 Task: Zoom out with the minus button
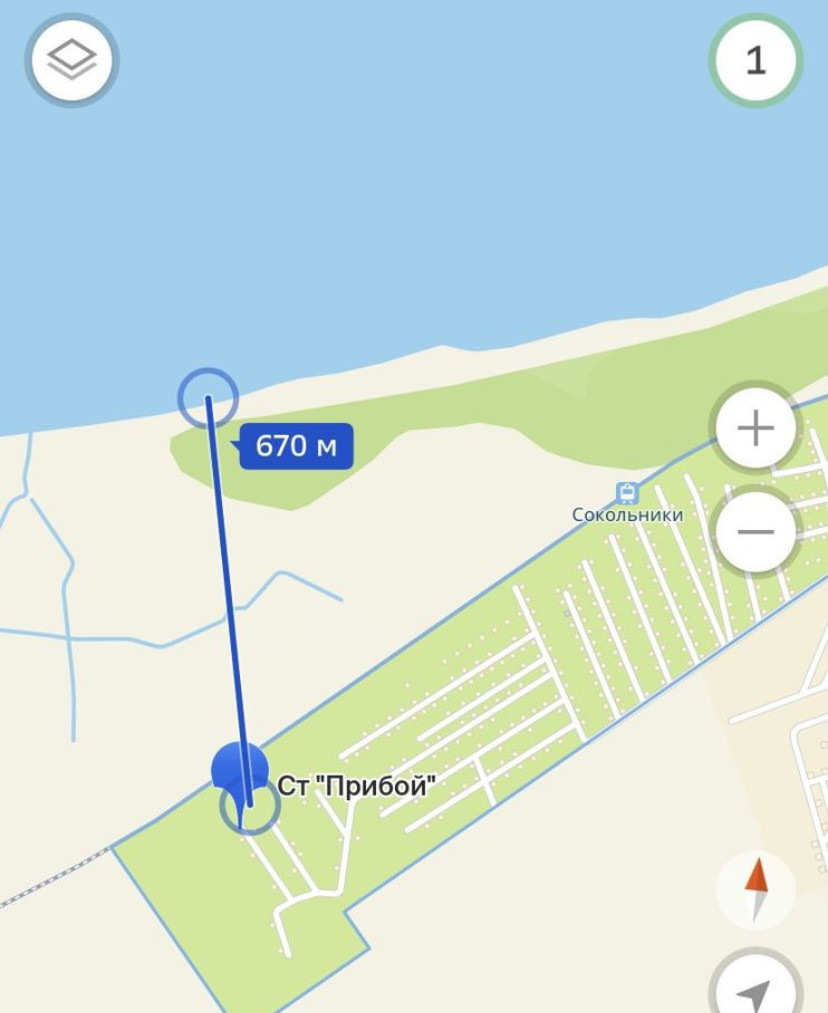[755, 531]
